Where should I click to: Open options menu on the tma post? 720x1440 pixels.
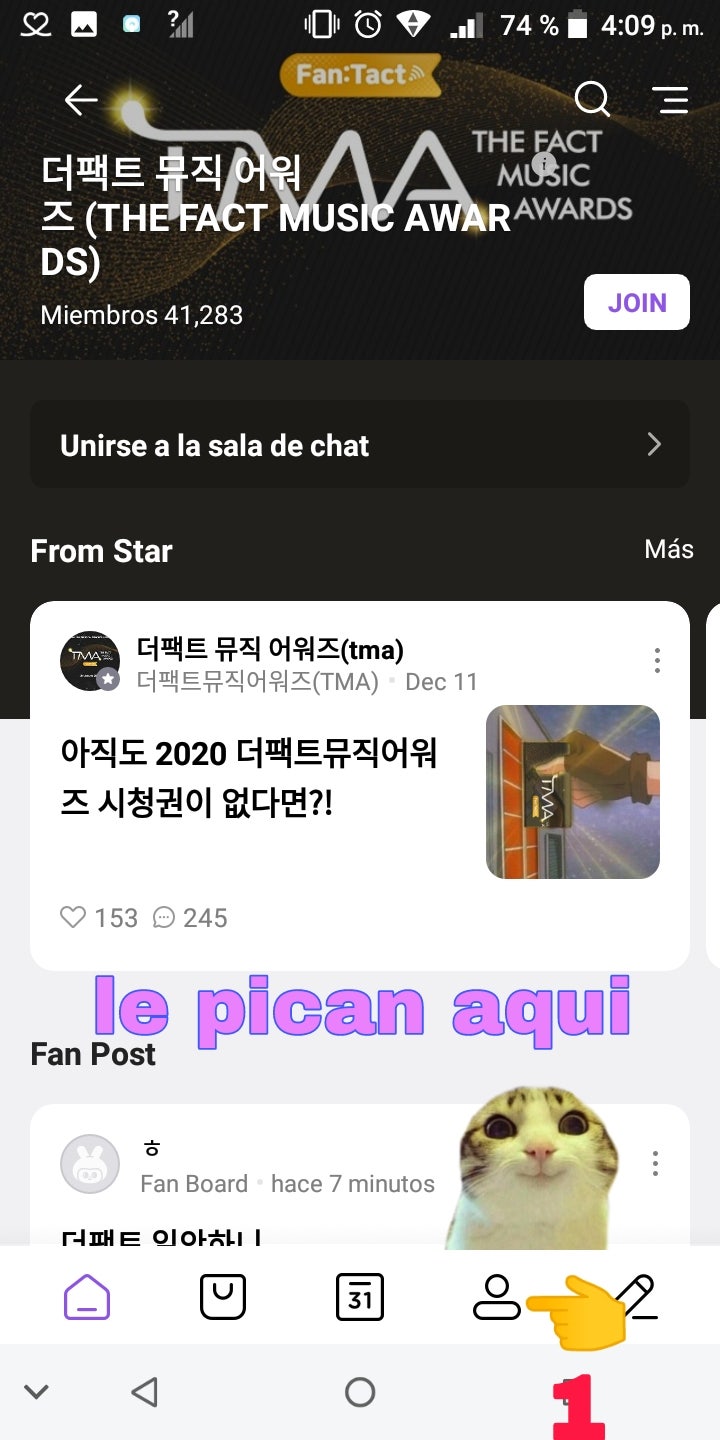pos(657,660)
